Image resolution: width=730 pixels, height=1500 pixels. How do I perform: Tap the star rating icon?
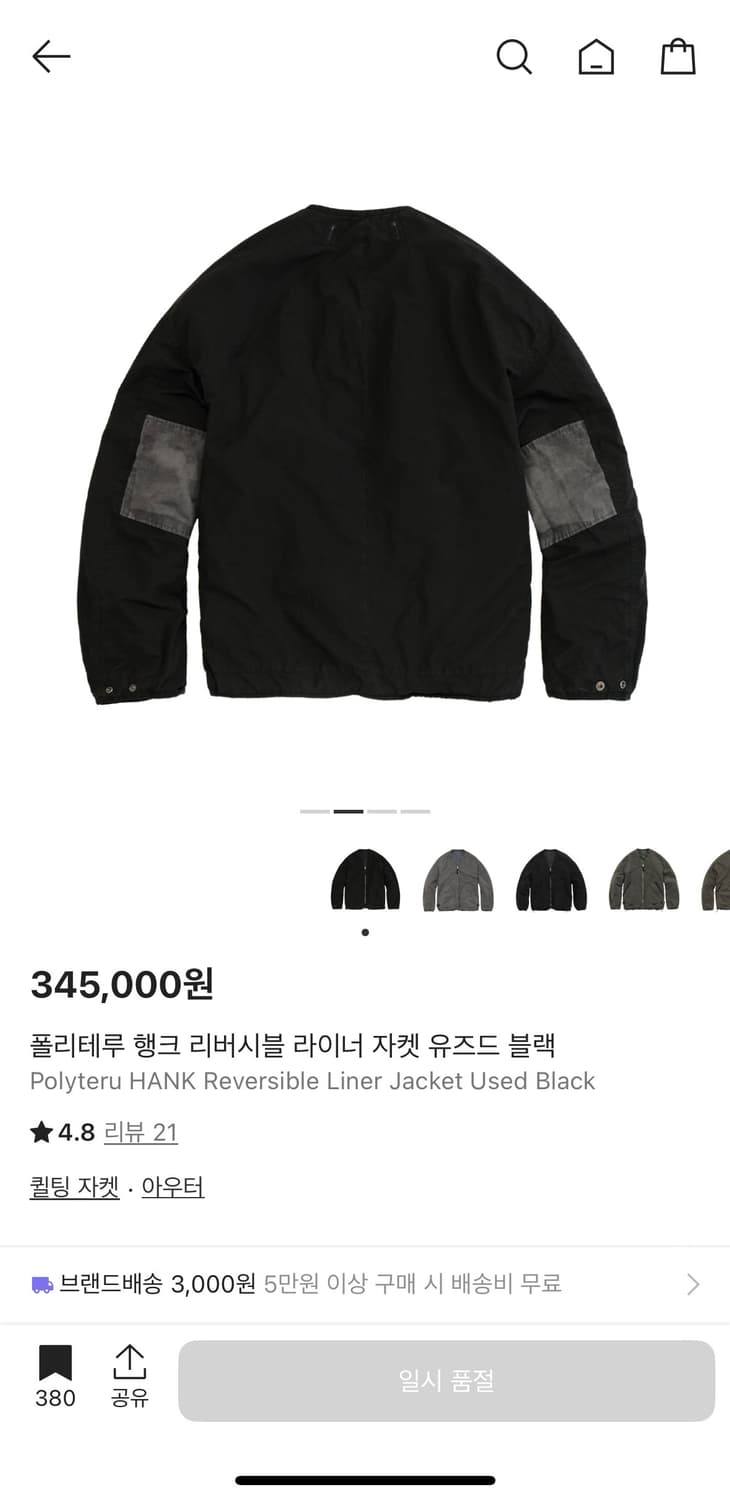(40, 1132)
